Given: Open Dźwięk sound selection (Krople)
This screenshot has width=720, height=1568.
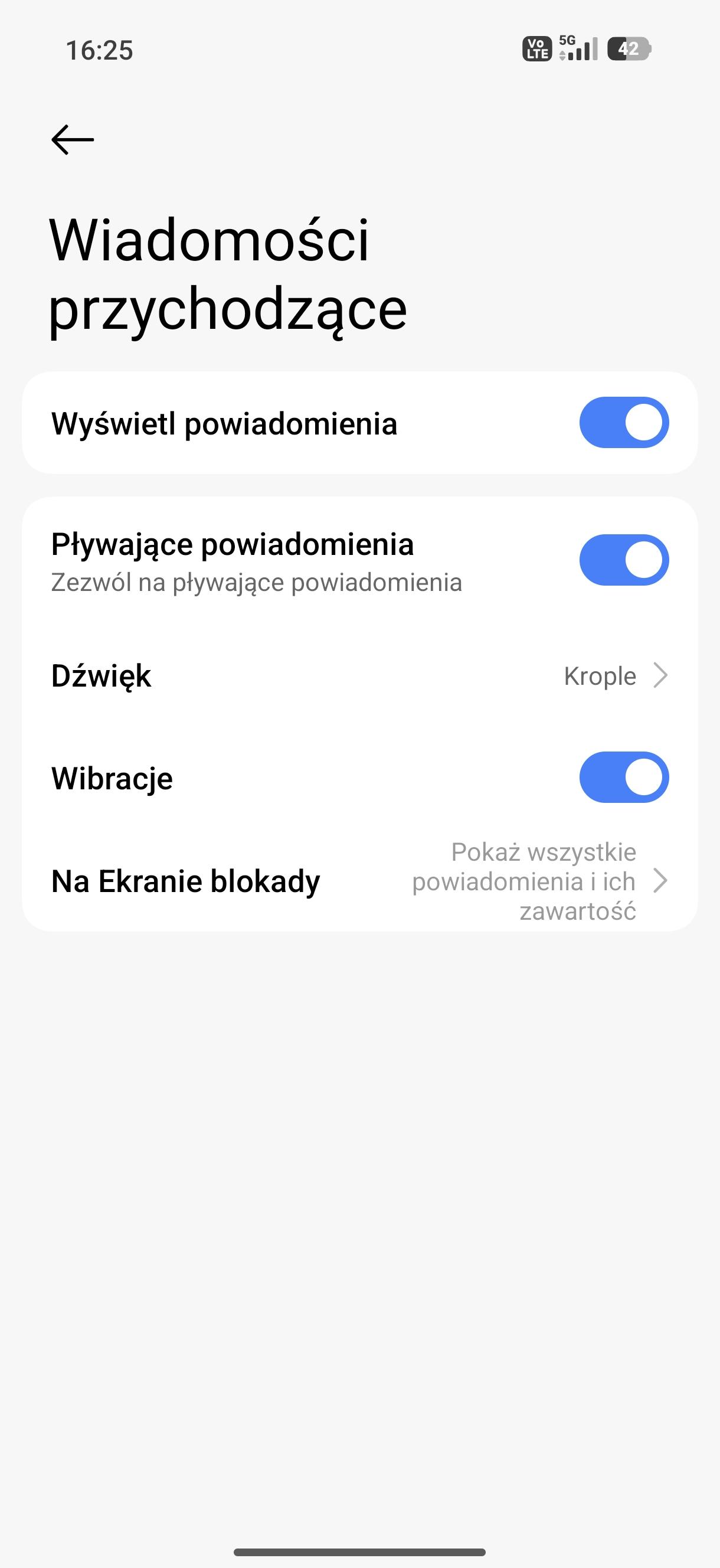Looking at the screenshot, I should pyautogui.click(x=359, y=675).
